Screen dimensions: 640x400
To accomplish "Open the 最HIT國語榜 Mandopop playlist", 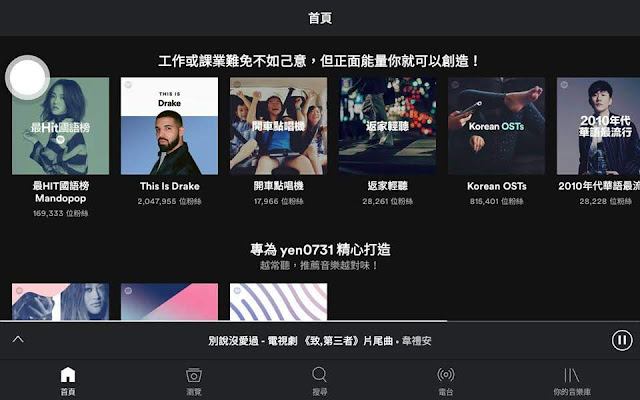I will [x=61, y=127].
